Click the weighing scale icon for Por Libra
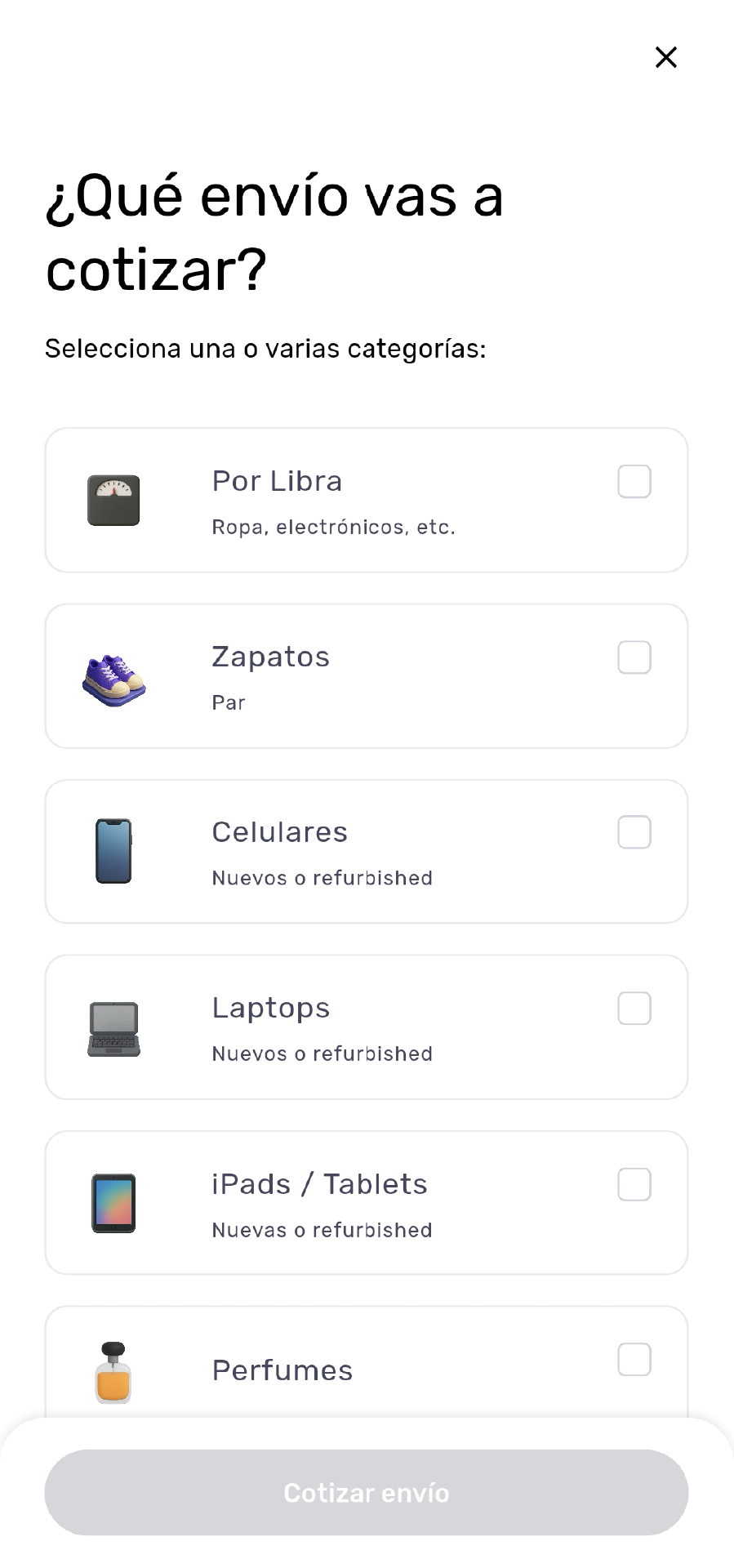Image resolution: width=734 pixels, height=1568 pixels. [113, 500]
